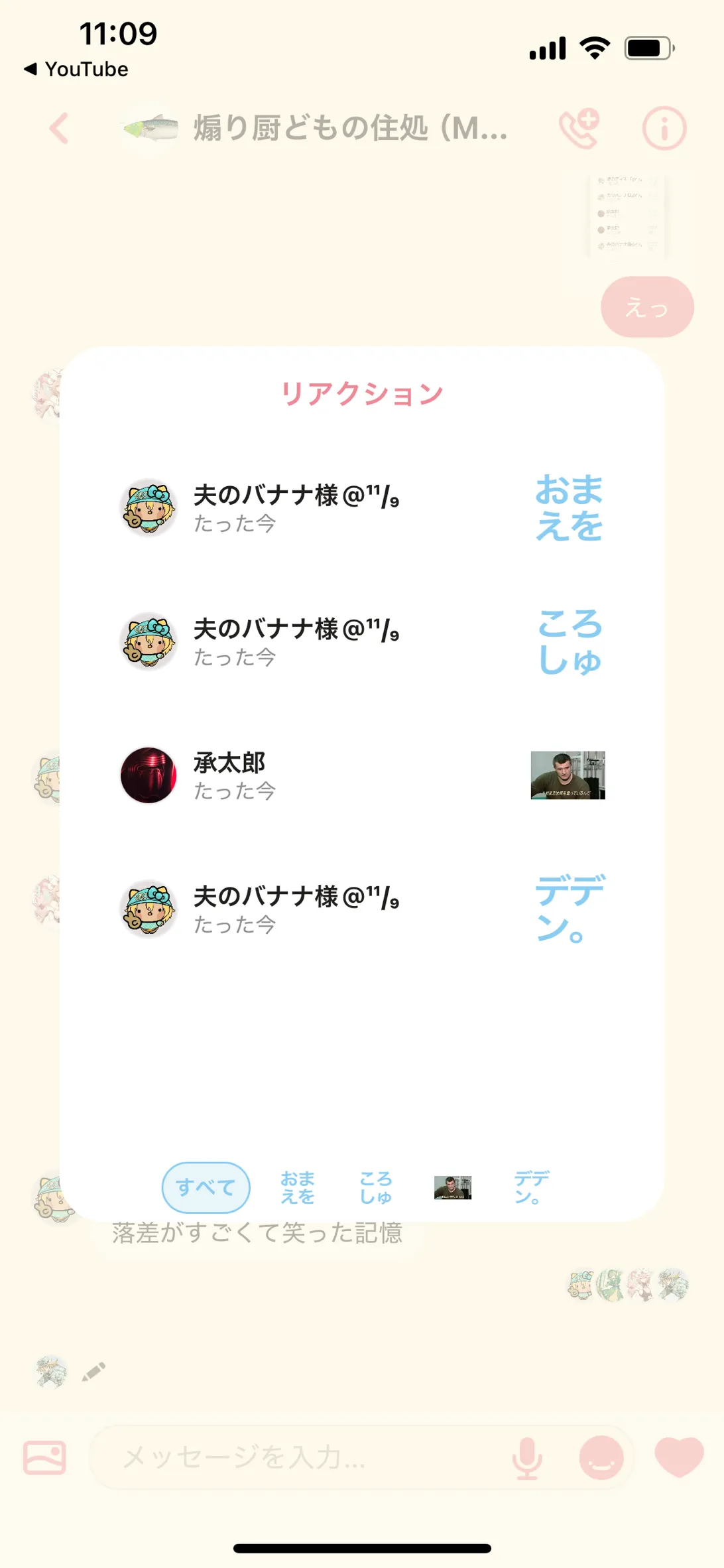Viewport: 724px width, 1568px height.
Task: Switch to the ころしゅ reaction tab
Action: click(x=376, y=1187)
